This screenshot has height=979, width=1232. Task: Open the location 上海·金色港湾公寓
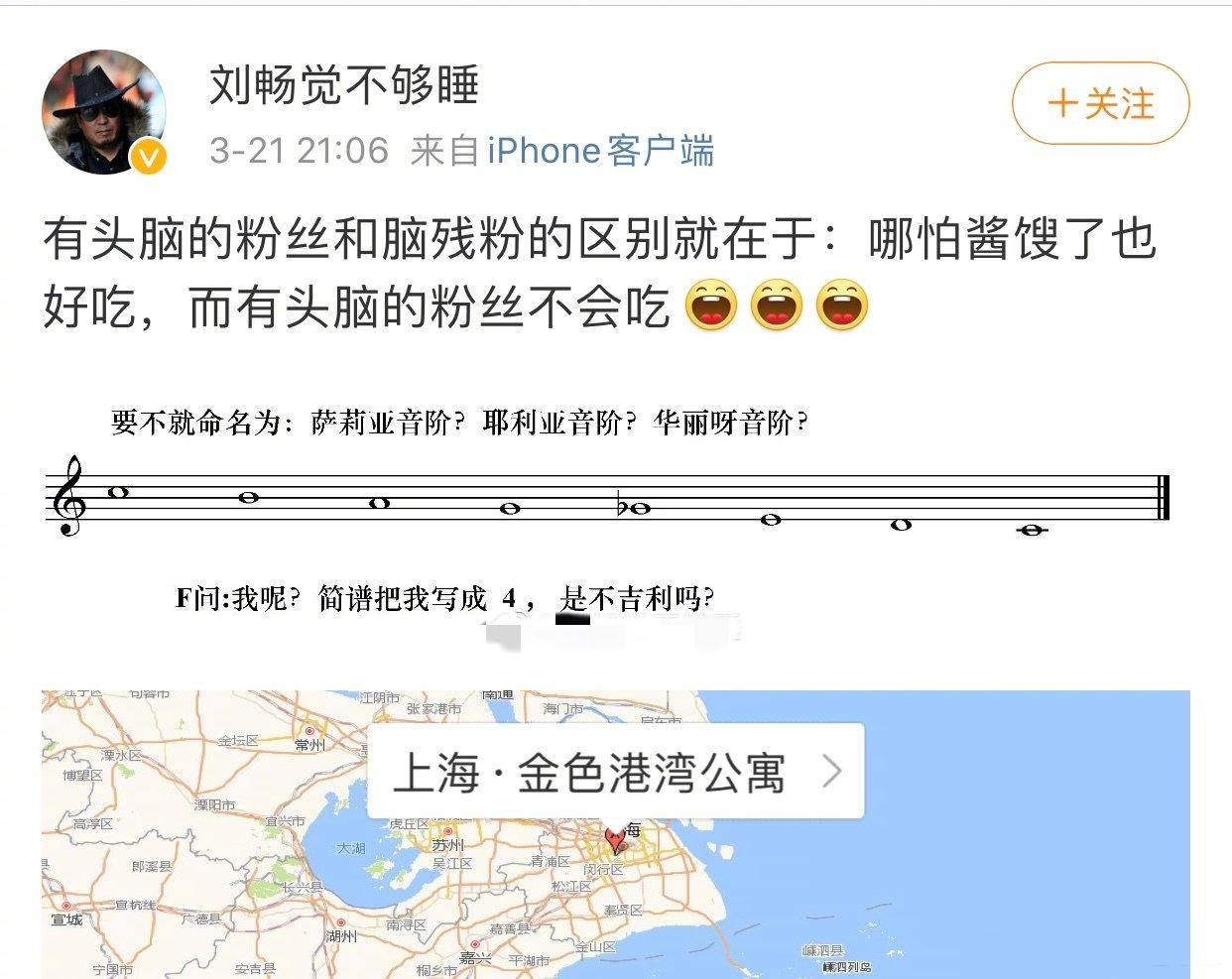pyautogui.click(x=615, y=772)
